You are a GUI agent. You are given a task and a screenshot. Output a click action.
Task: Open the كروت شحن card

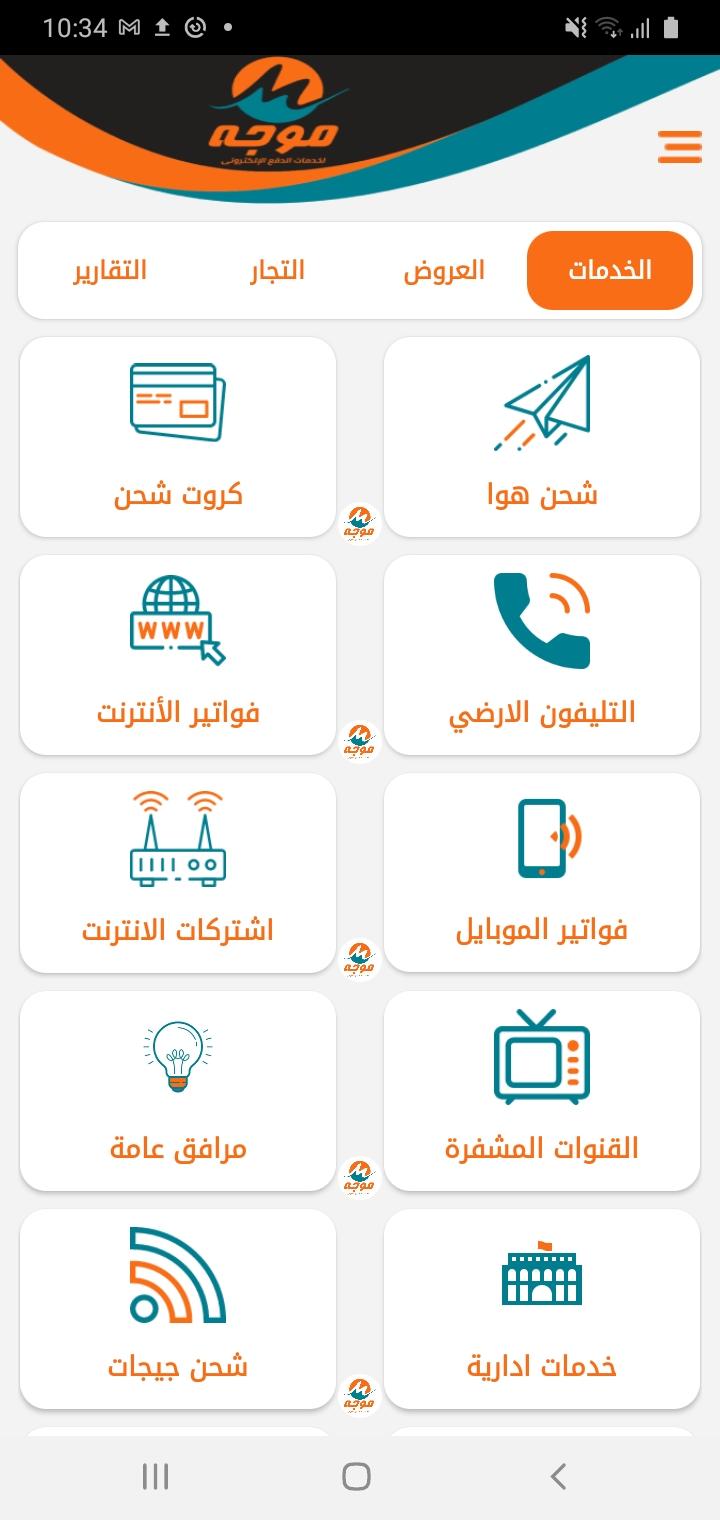coord(178,437)
